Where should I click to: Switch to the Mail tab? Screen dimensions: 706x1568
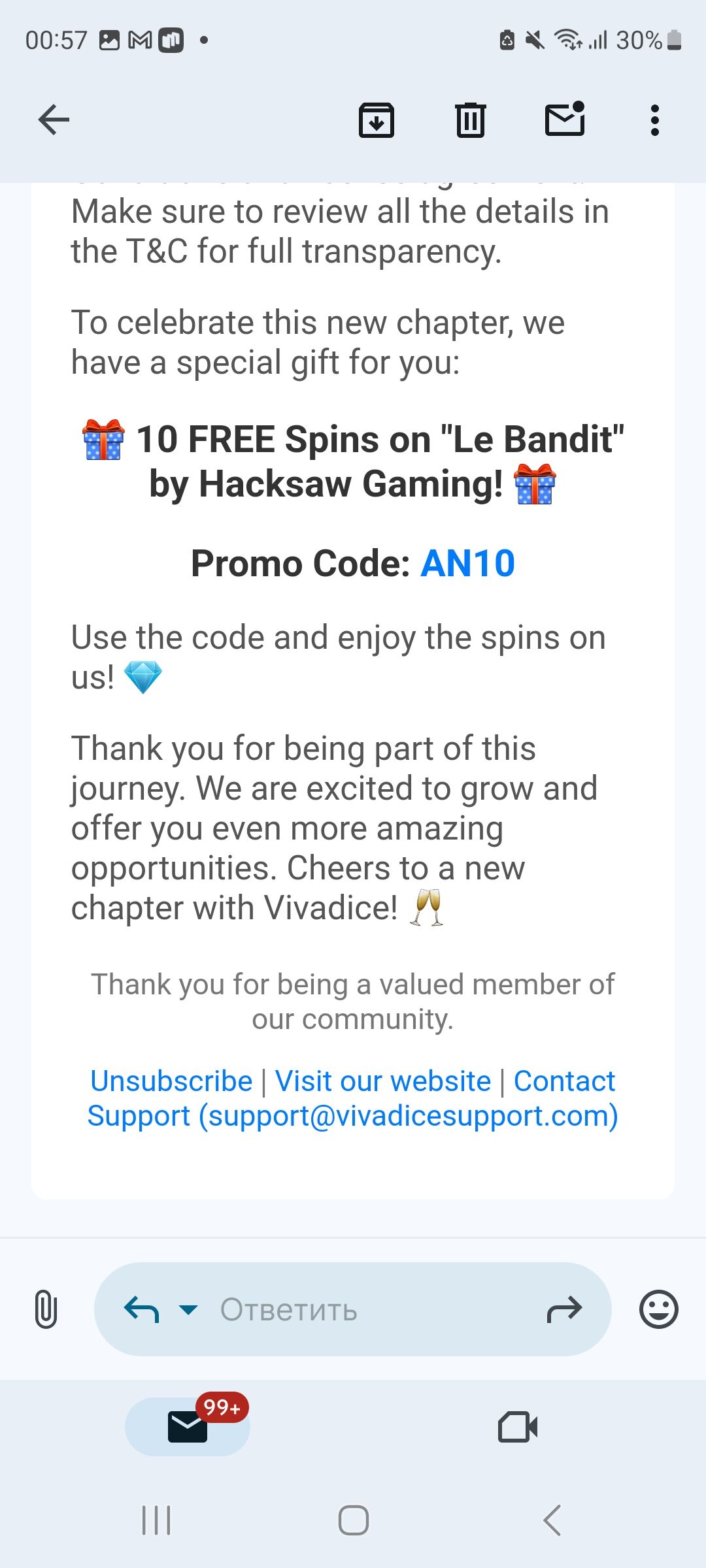click(188, 1427)
